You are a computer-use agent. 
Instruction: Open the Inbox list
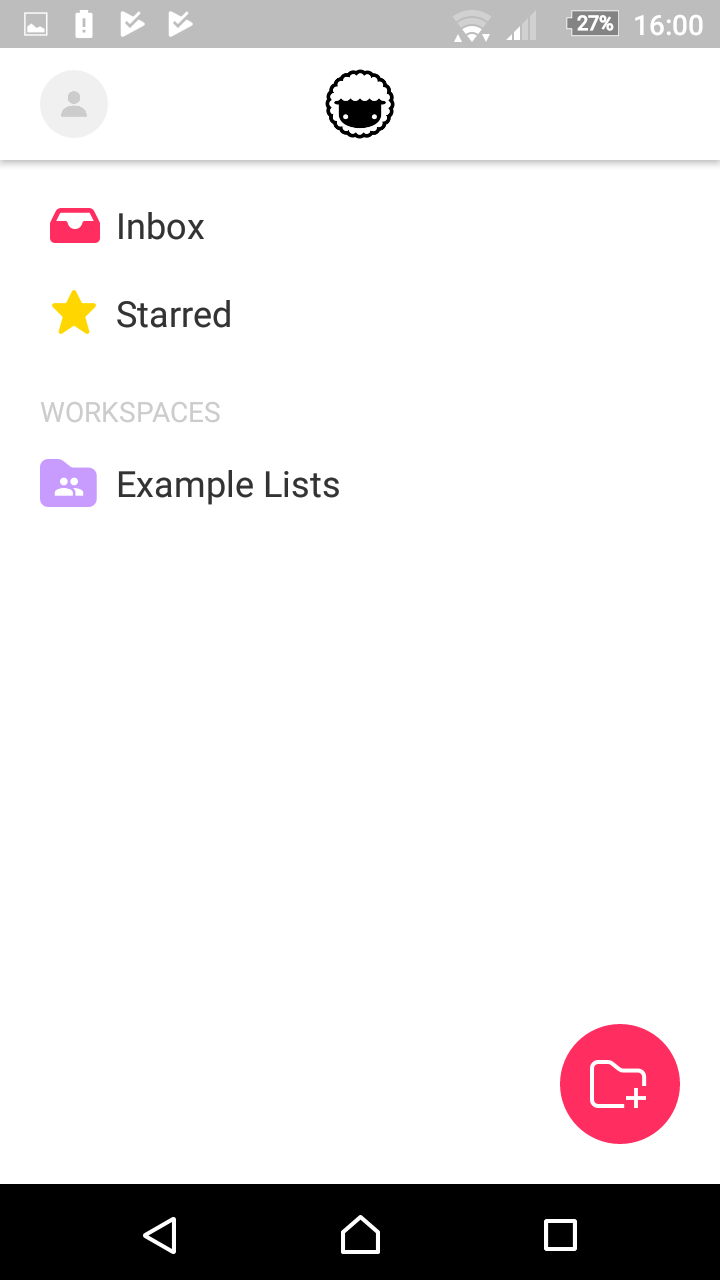click(x=360, y=227)
